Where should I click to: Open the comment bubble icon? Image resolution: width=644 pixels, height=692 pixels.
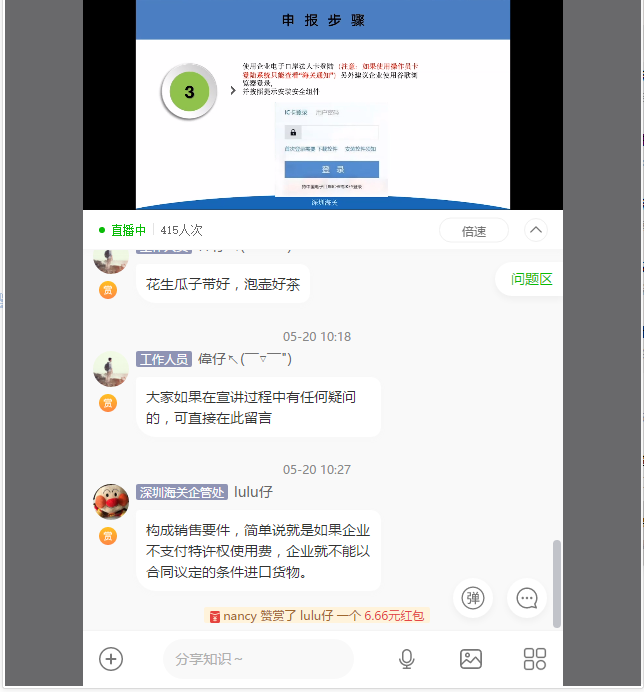tap(527, 598)
